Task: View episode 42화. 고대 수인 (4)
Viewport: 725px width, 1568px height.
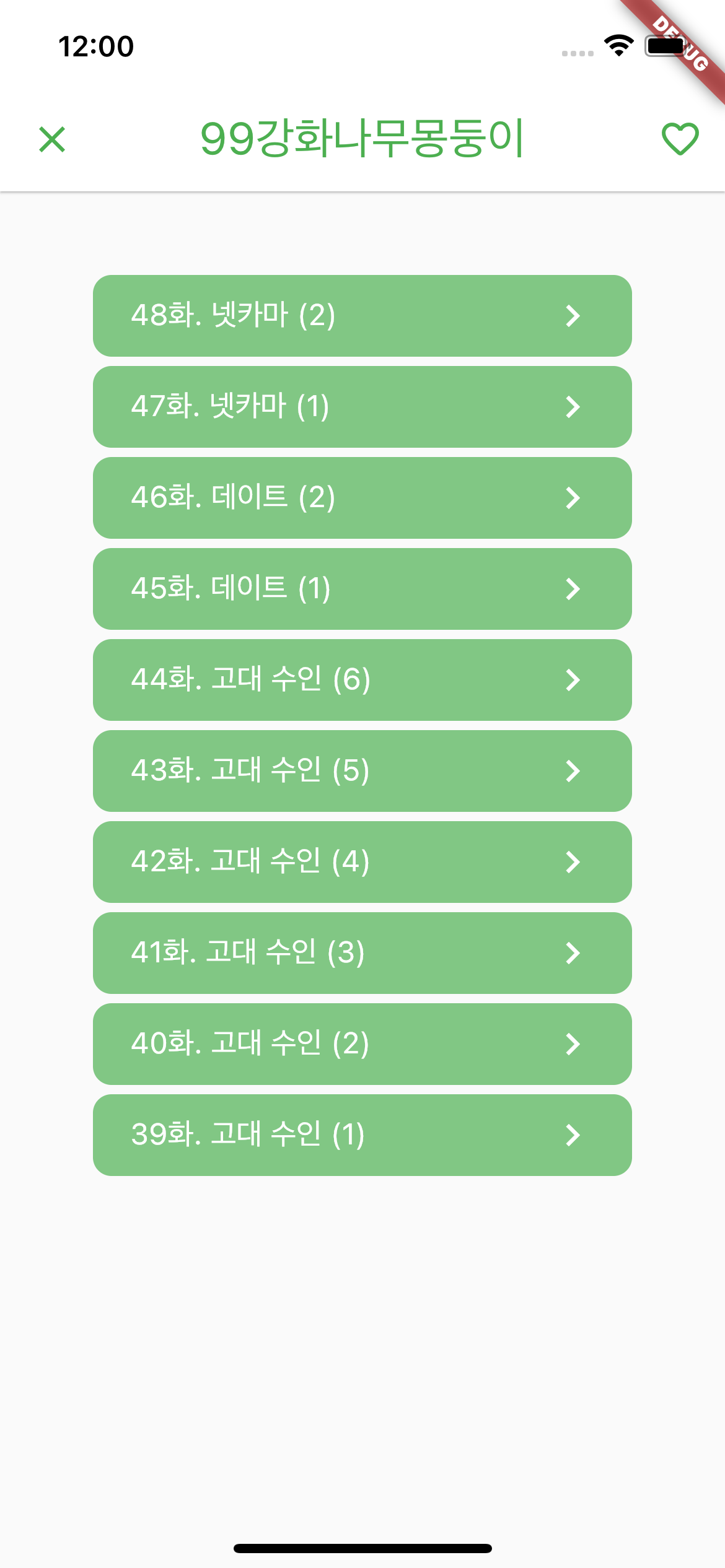Action: tap(362, 862)
